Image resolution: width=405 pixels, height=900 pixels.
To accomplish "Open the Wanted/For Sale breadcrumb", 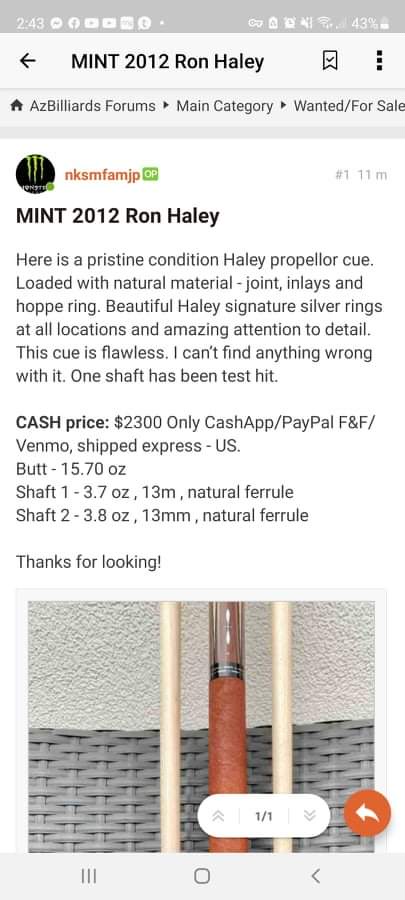I will 349,106.
